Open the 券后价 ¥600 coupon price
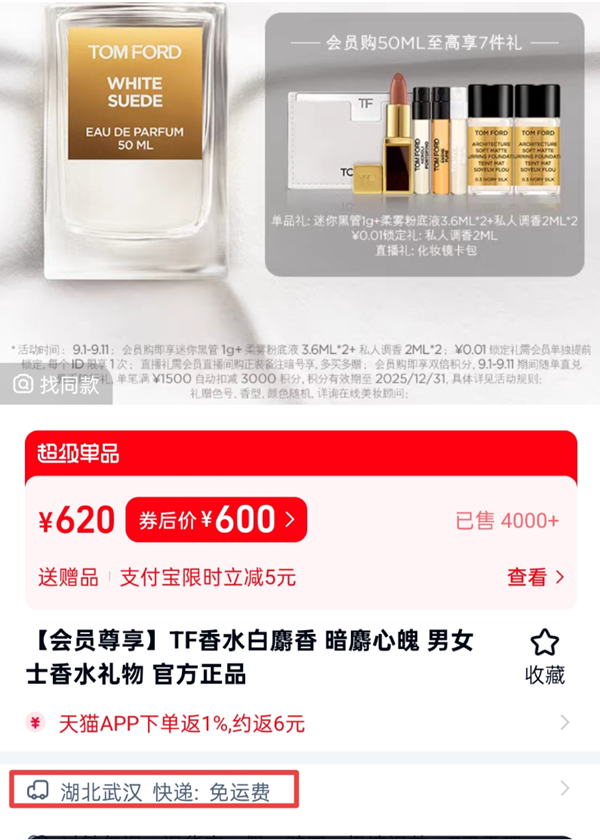 [x=216, y=520]
